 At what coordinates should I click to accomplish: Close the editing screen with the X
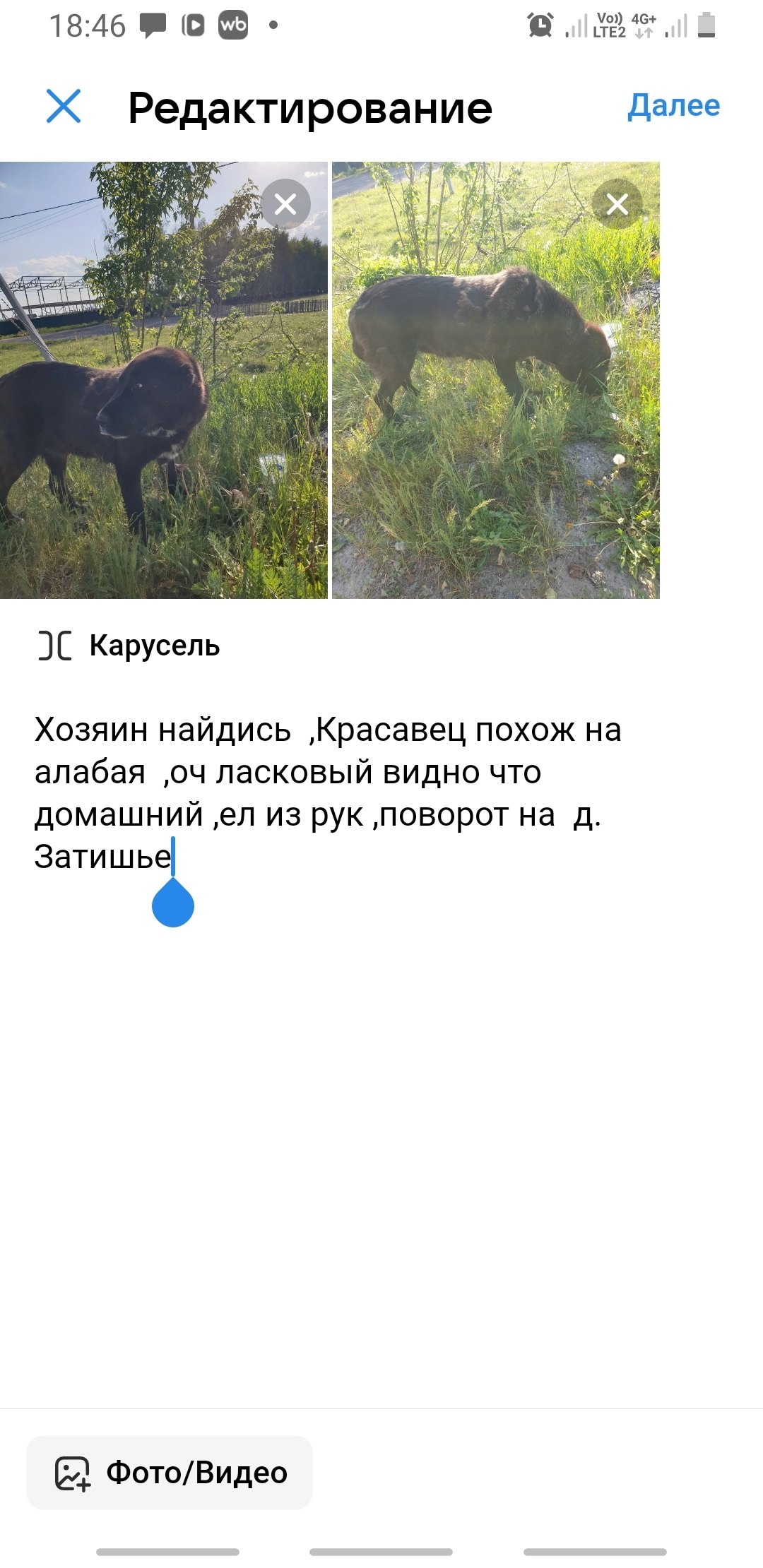(64, 107)
